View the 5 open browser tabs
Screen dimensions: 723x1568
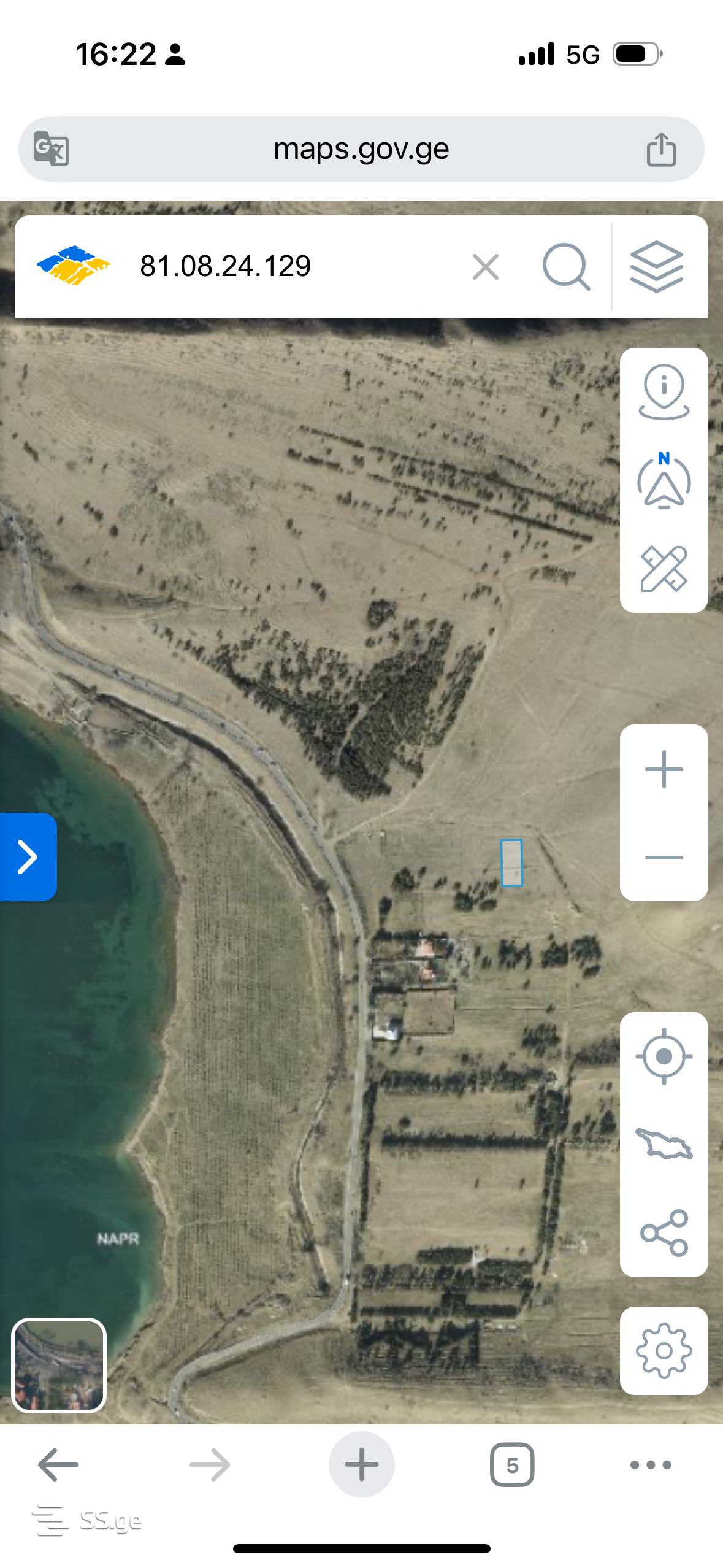point(511,1465)
